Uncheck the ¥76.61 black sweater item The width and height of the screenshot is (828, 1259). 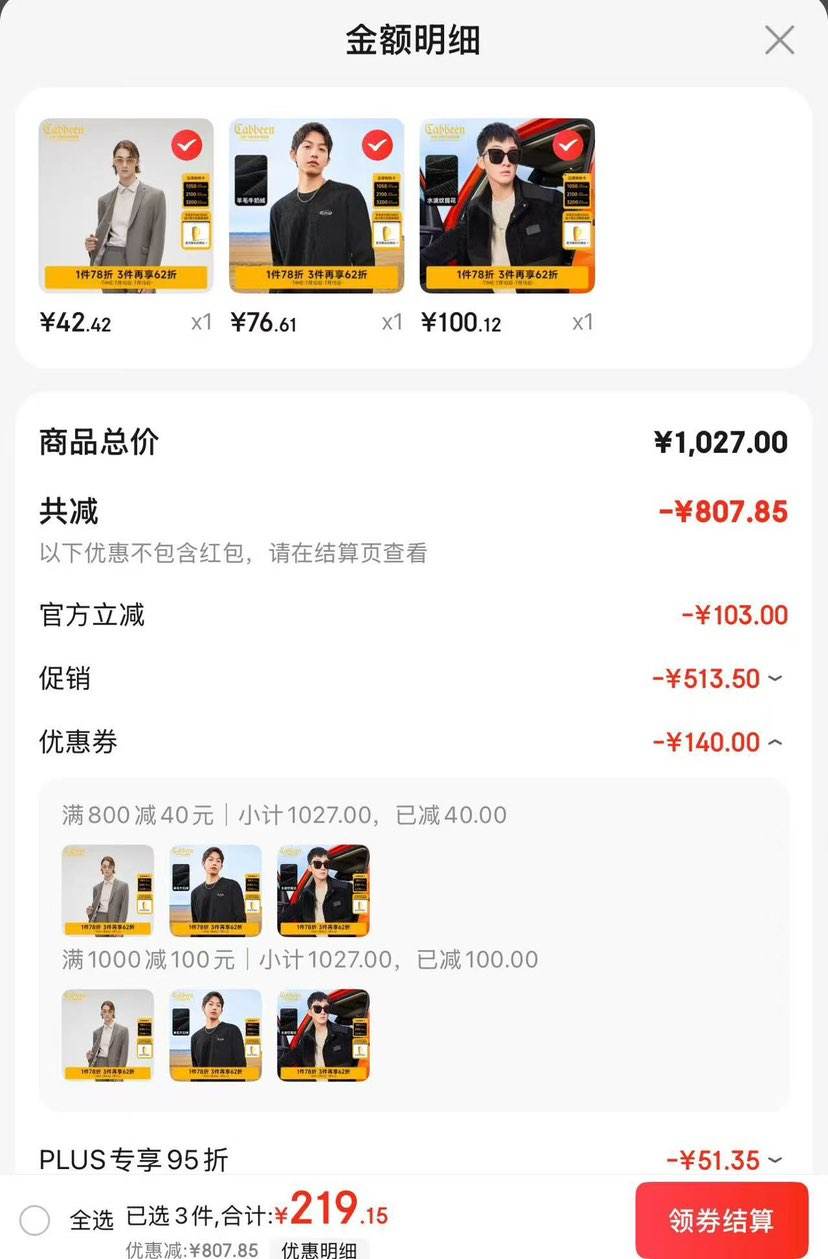point(376,146)
